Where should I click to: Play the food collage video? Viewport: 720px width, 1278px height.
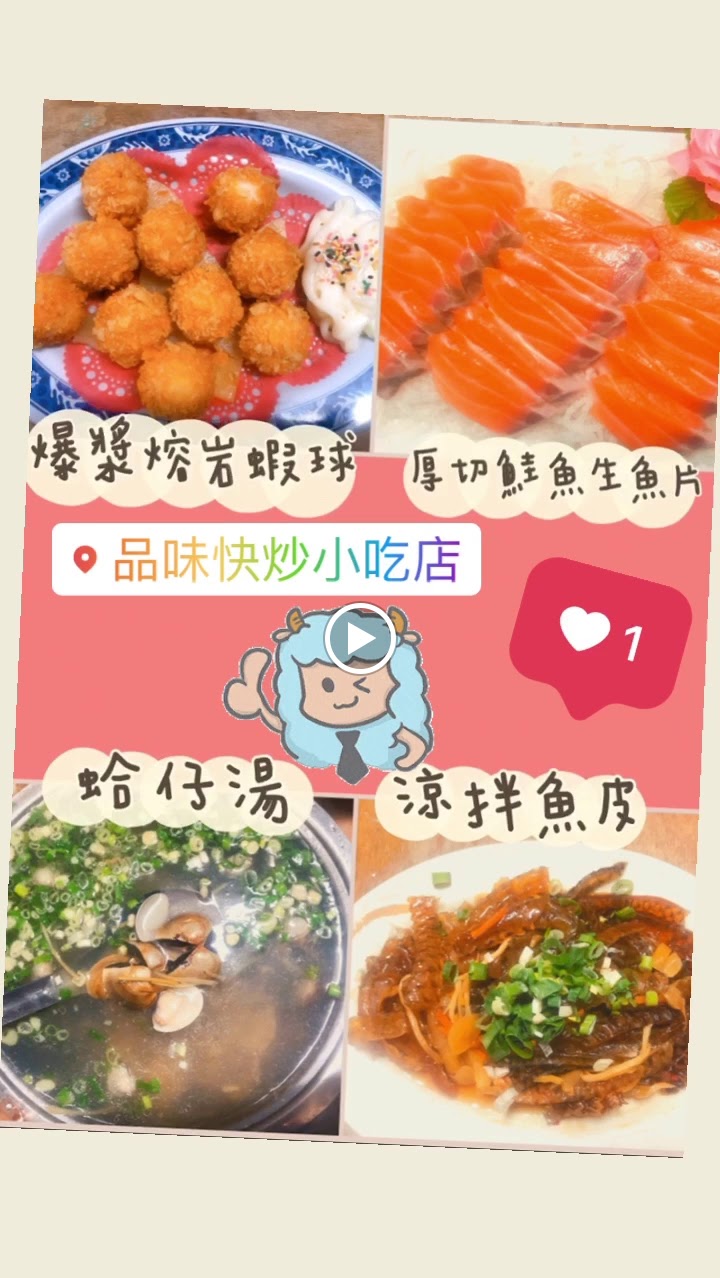pyautogui.click(x=360, y=638)
